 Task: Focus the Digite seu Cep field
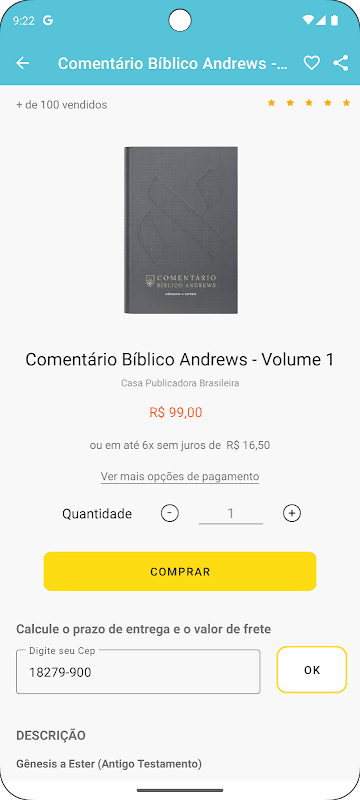pyautogui.click(x=138, y=672)
